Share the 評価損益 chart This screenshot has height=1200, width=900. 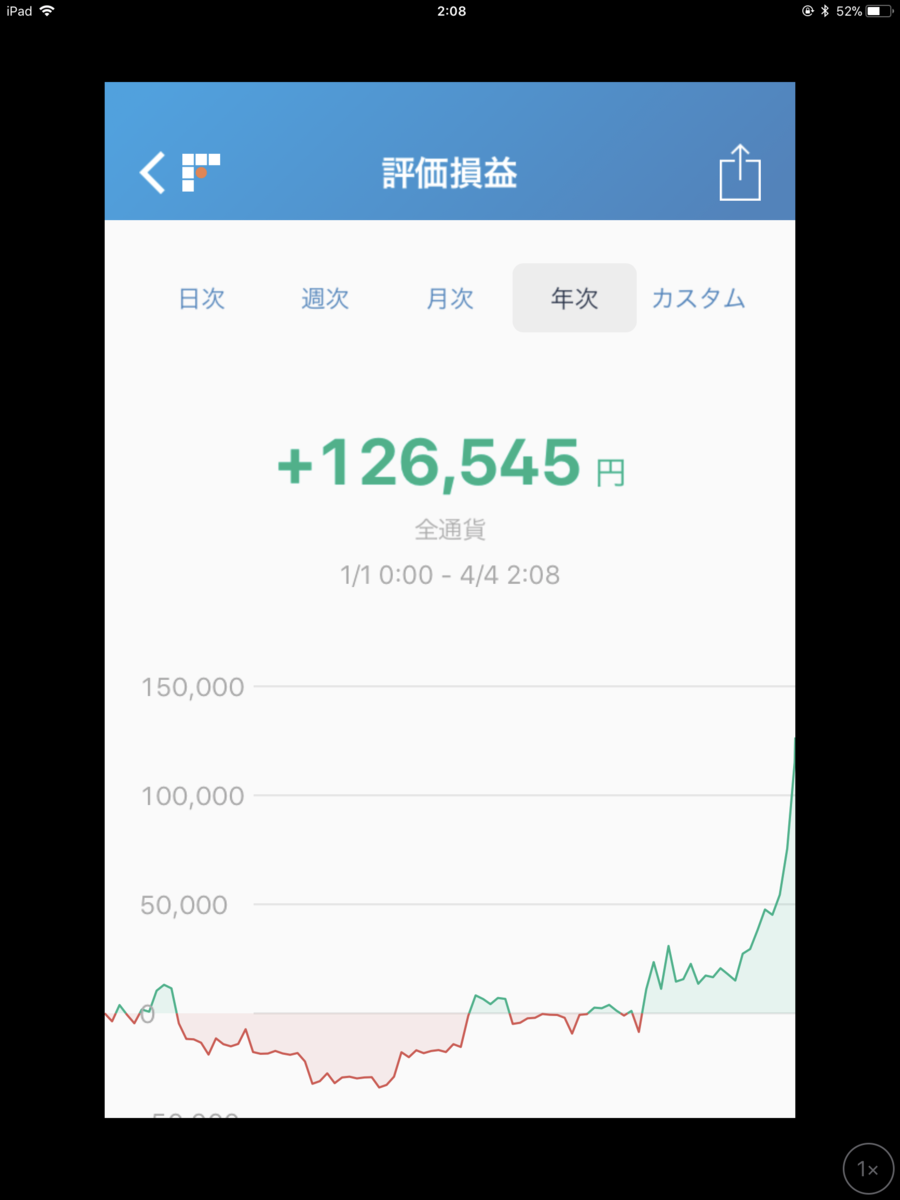point(740,173)
